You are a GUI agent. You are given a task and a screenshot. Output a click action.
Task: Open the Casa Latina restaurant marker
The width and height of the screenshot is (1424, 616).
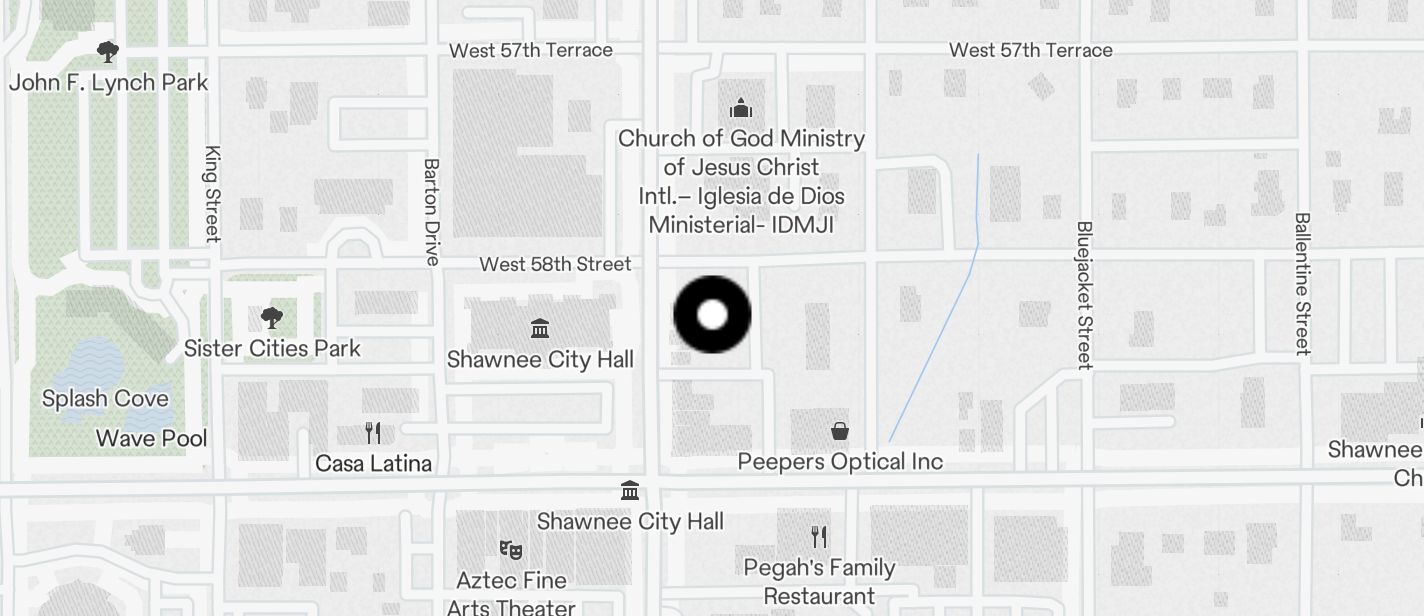pyautogui.click(x=373, y=433)
